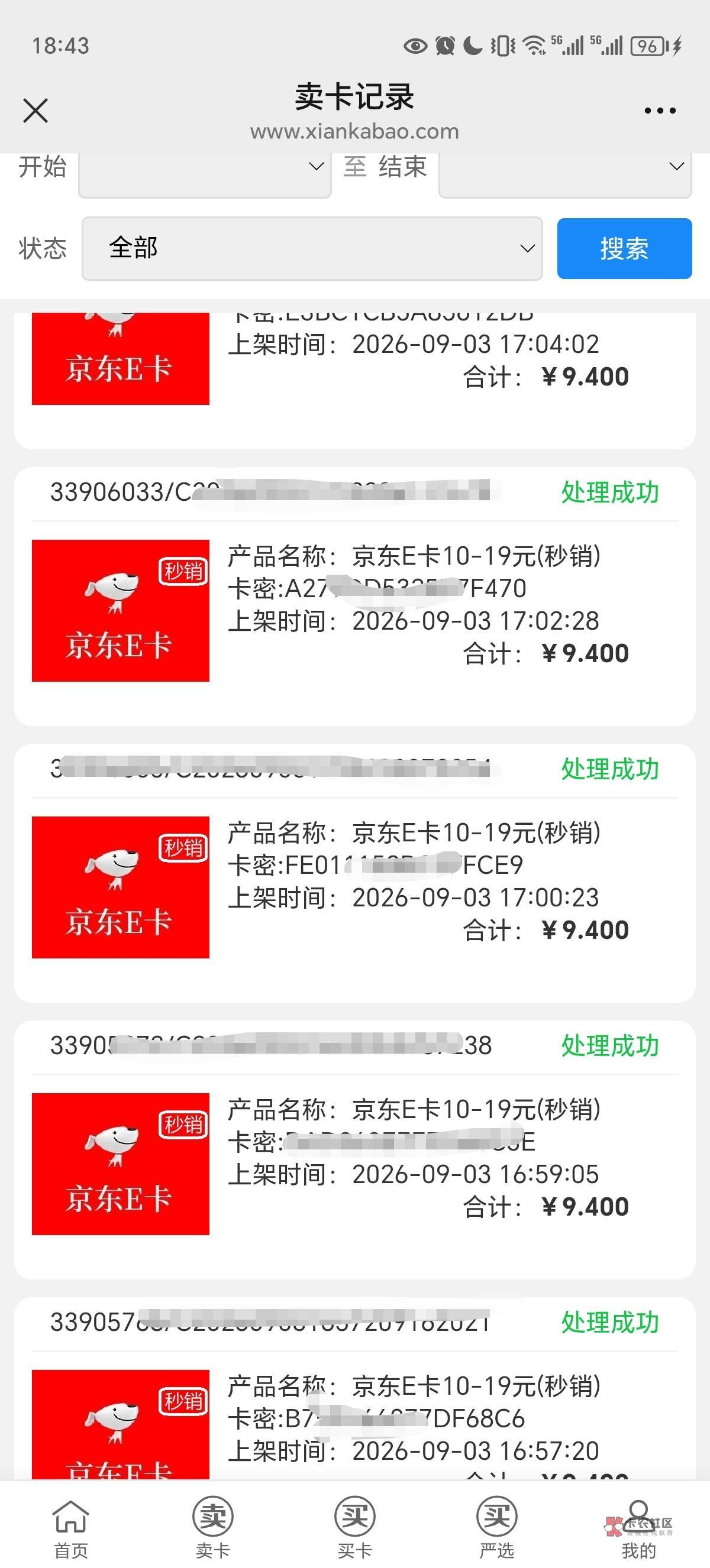Image resolution: width=710 pixels, height=1568 pixels.
Task: Tap the blue 搜索 button
Action: pos(624,248)
